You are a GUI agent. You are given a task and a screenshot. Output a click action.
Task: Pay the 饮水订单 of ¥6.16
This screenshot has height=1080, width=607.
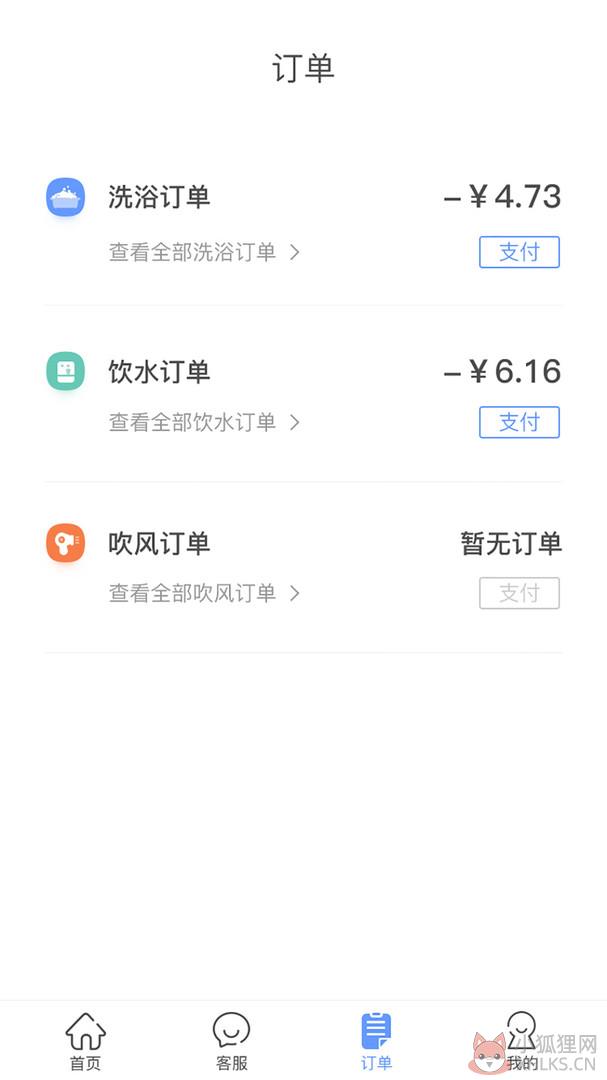(x=519, y=422)
